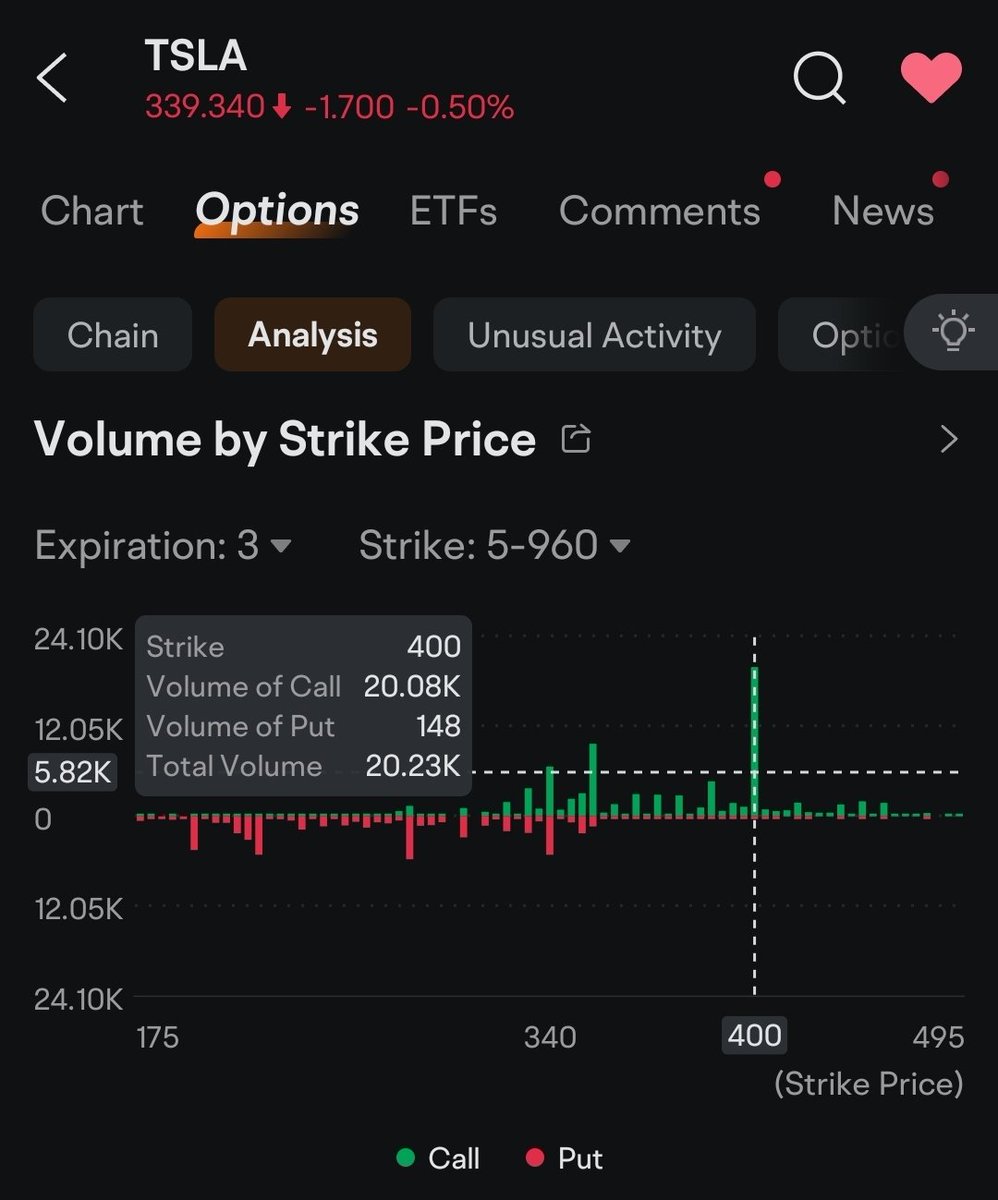Open the search icon
This screenshot has width=998, height=1200.
[x=819, y=77]
